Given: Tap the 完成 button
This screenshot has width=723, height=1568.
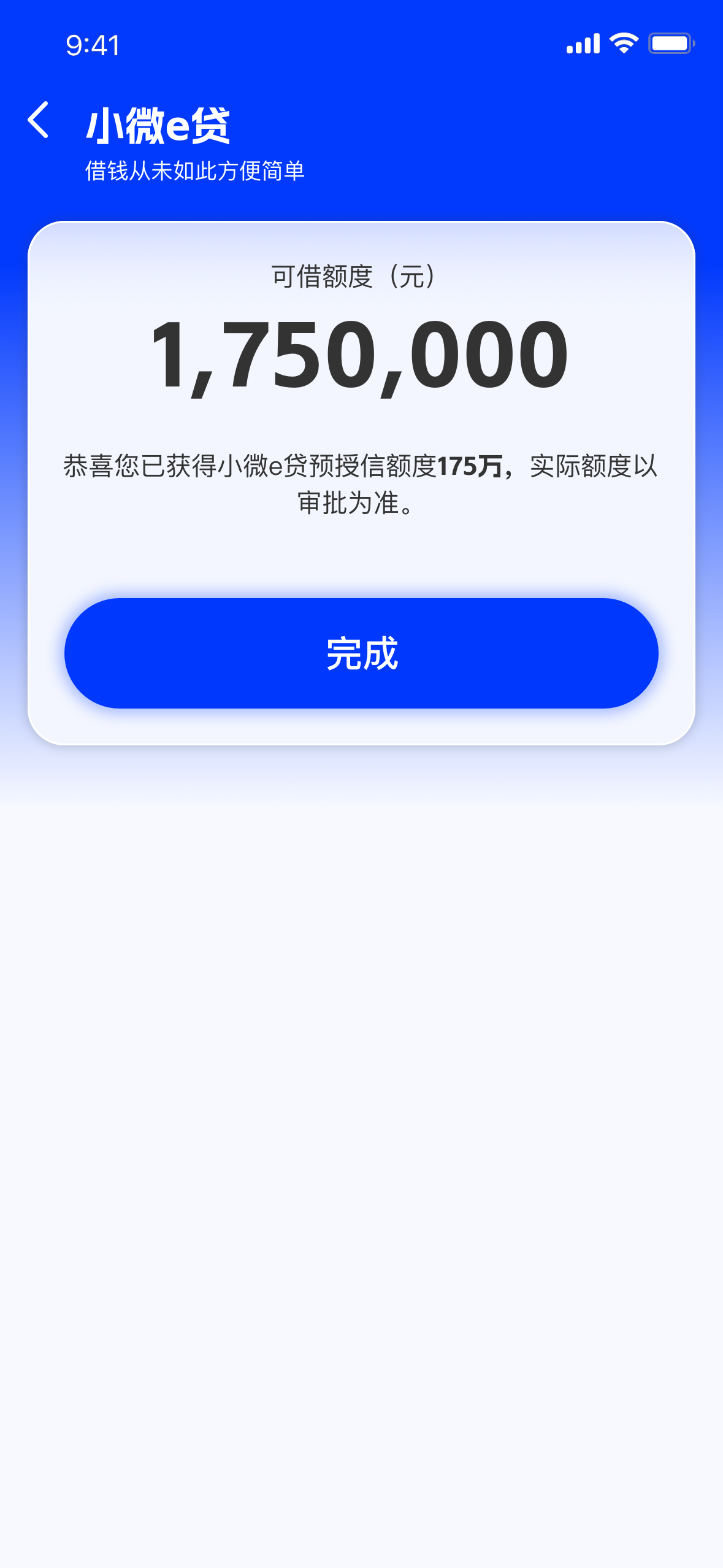Looking at the screenshot, I should [361, 653].
